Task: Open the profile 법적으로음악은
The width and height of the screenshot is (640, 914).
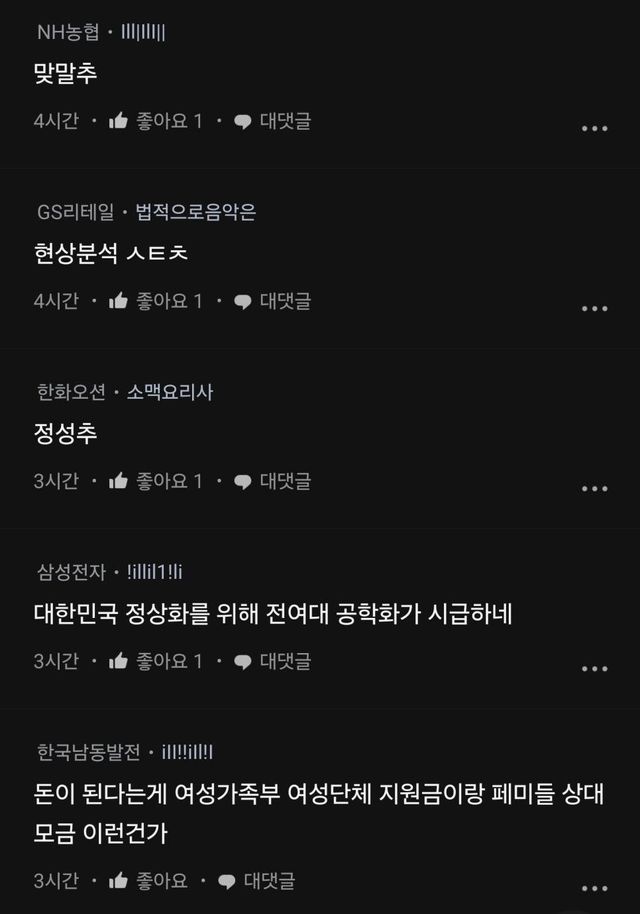Action: click(196, 212)
